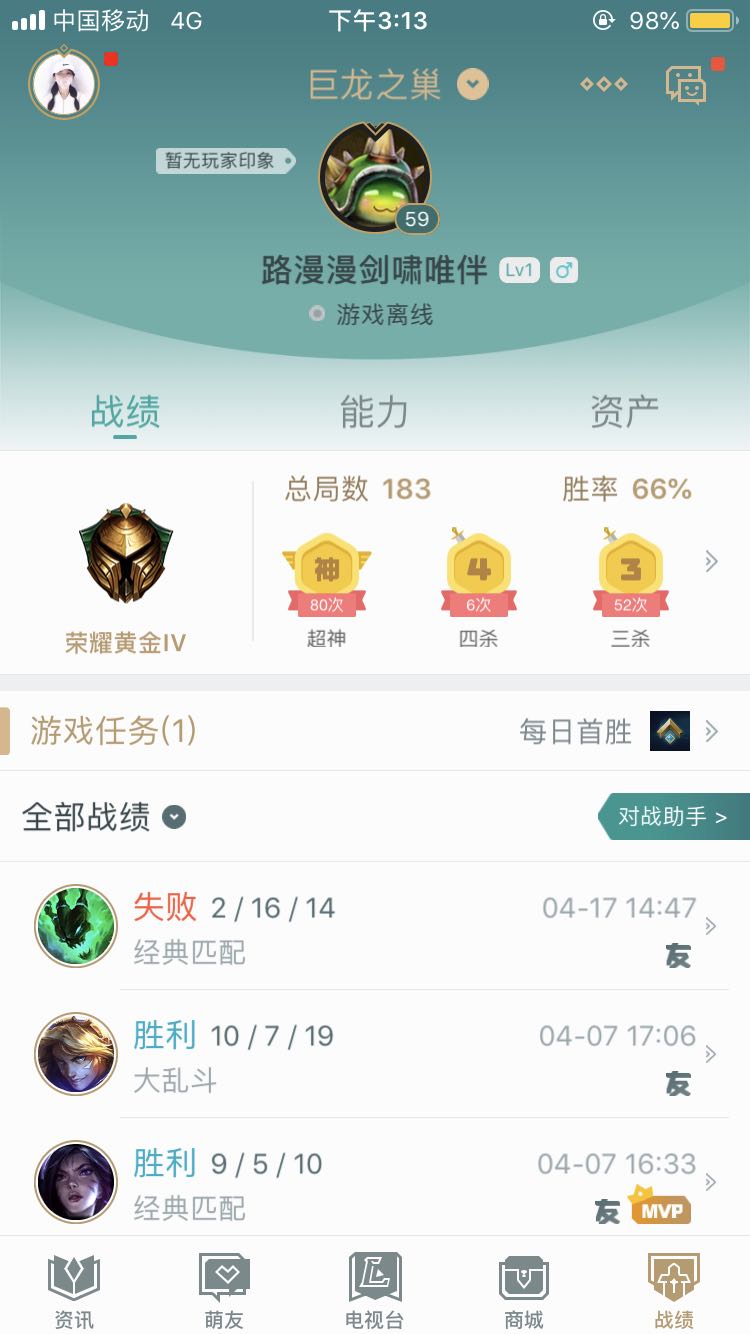Go to the 萌友 bottom tab
The image size is (750, 1334).
point(224,1291)
